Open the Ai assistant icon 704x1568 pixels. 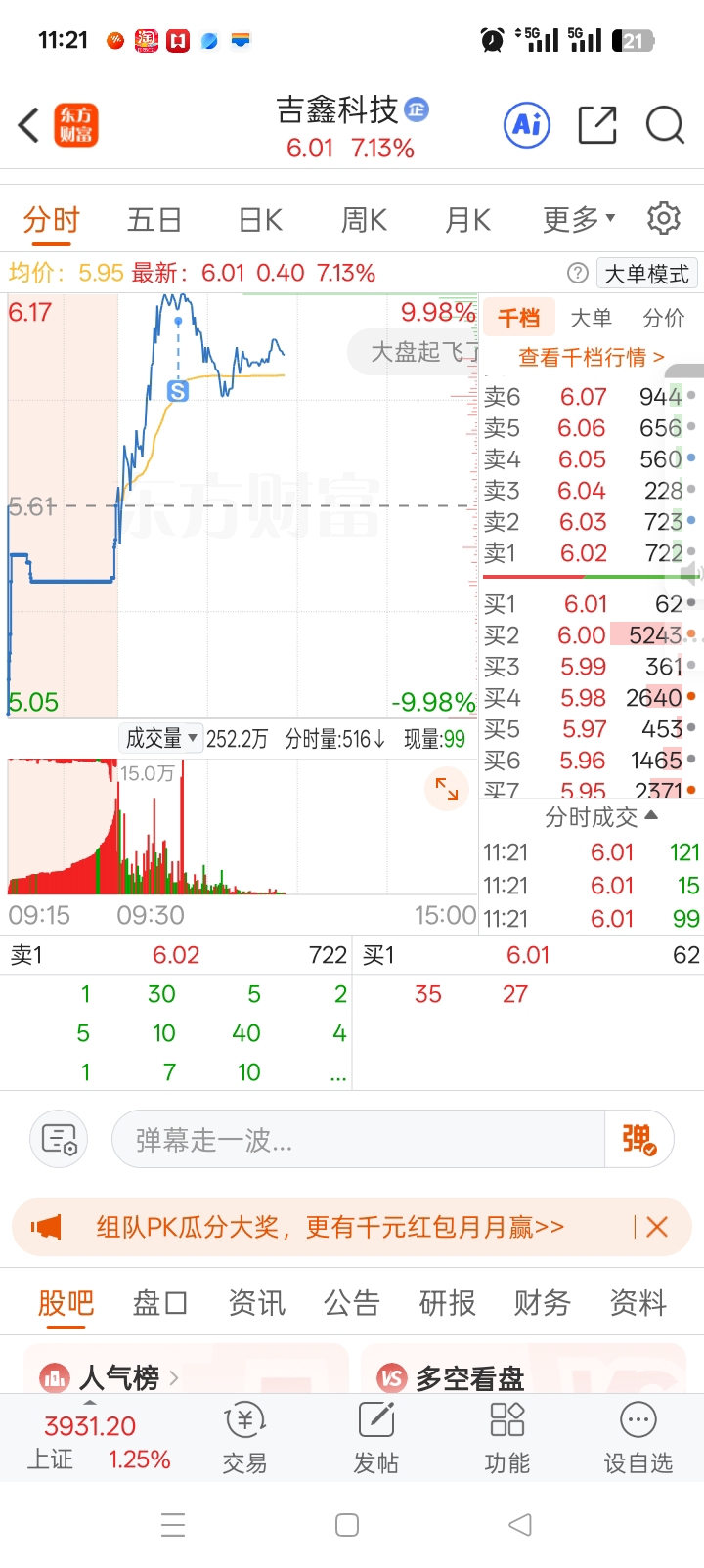(527, 125)
